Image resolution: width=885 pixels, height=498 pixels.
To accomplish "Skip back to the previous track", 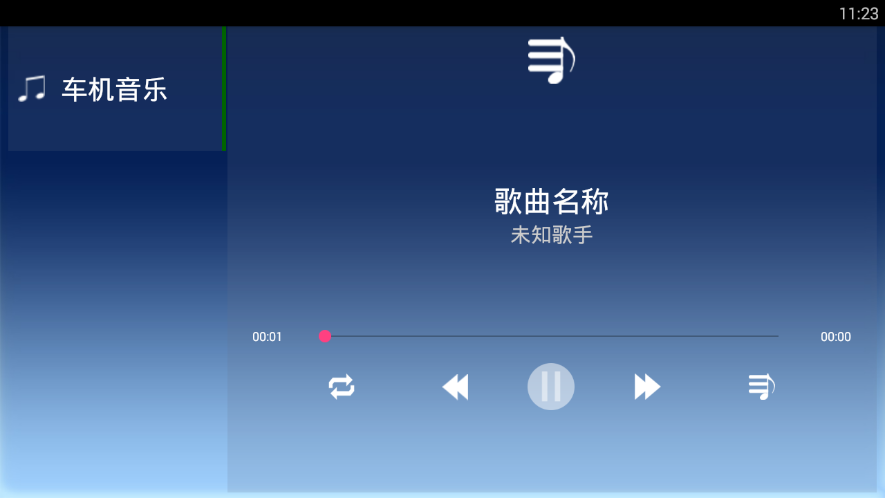I will pos(455,387).
